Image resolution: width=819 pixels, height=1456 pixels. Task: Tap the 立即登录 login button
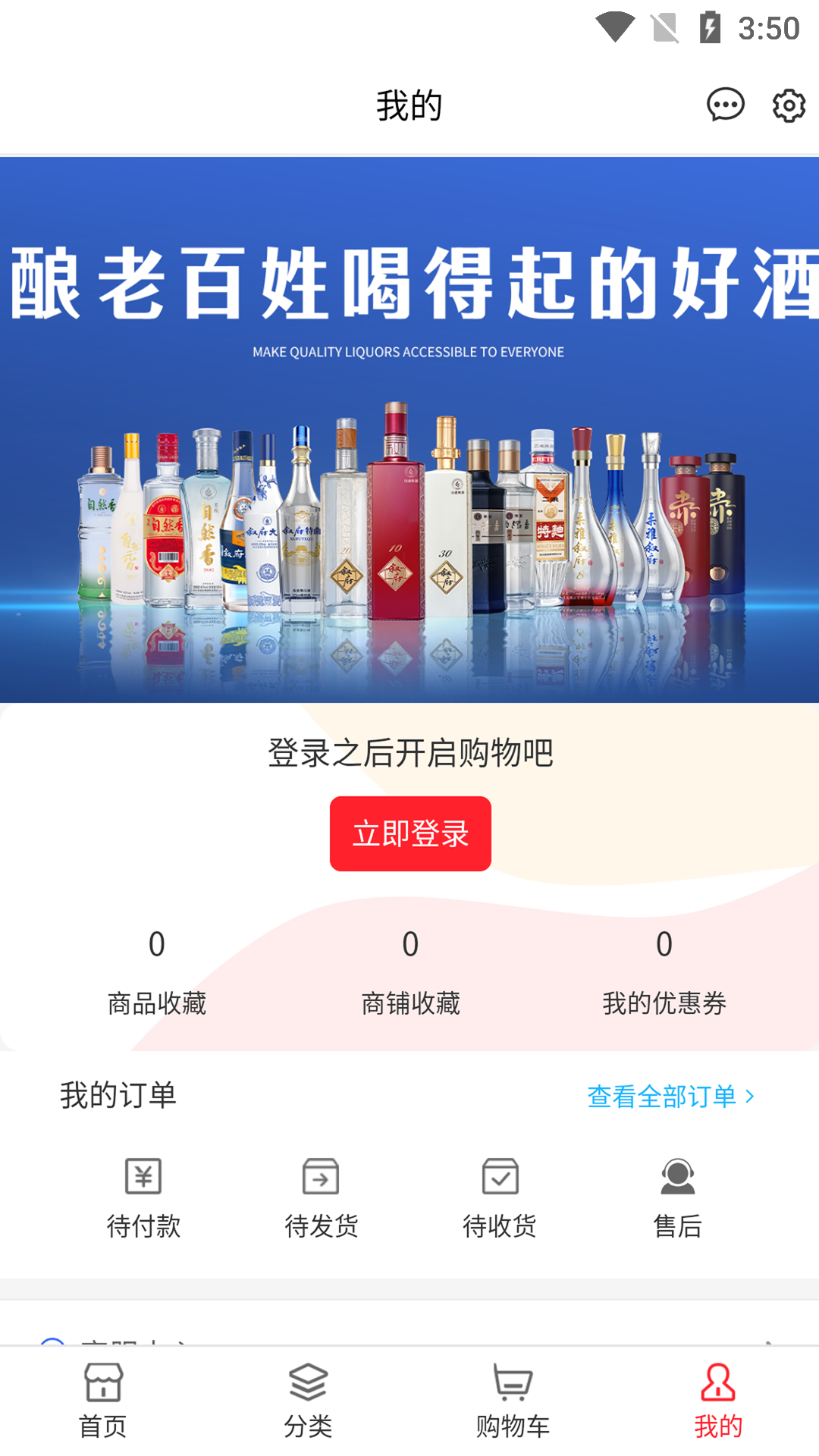point(410,833)
